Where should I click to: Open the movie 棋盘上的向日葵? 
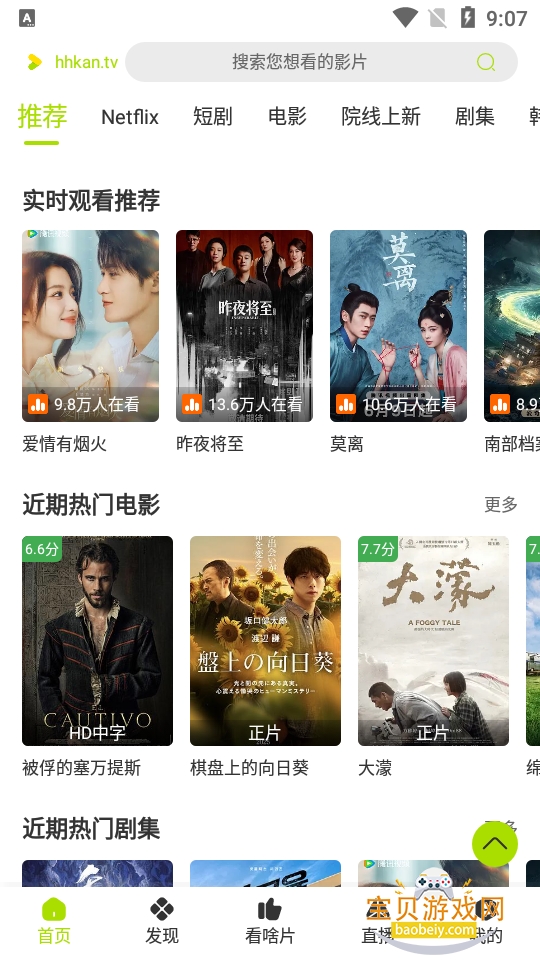click(265, 641)
